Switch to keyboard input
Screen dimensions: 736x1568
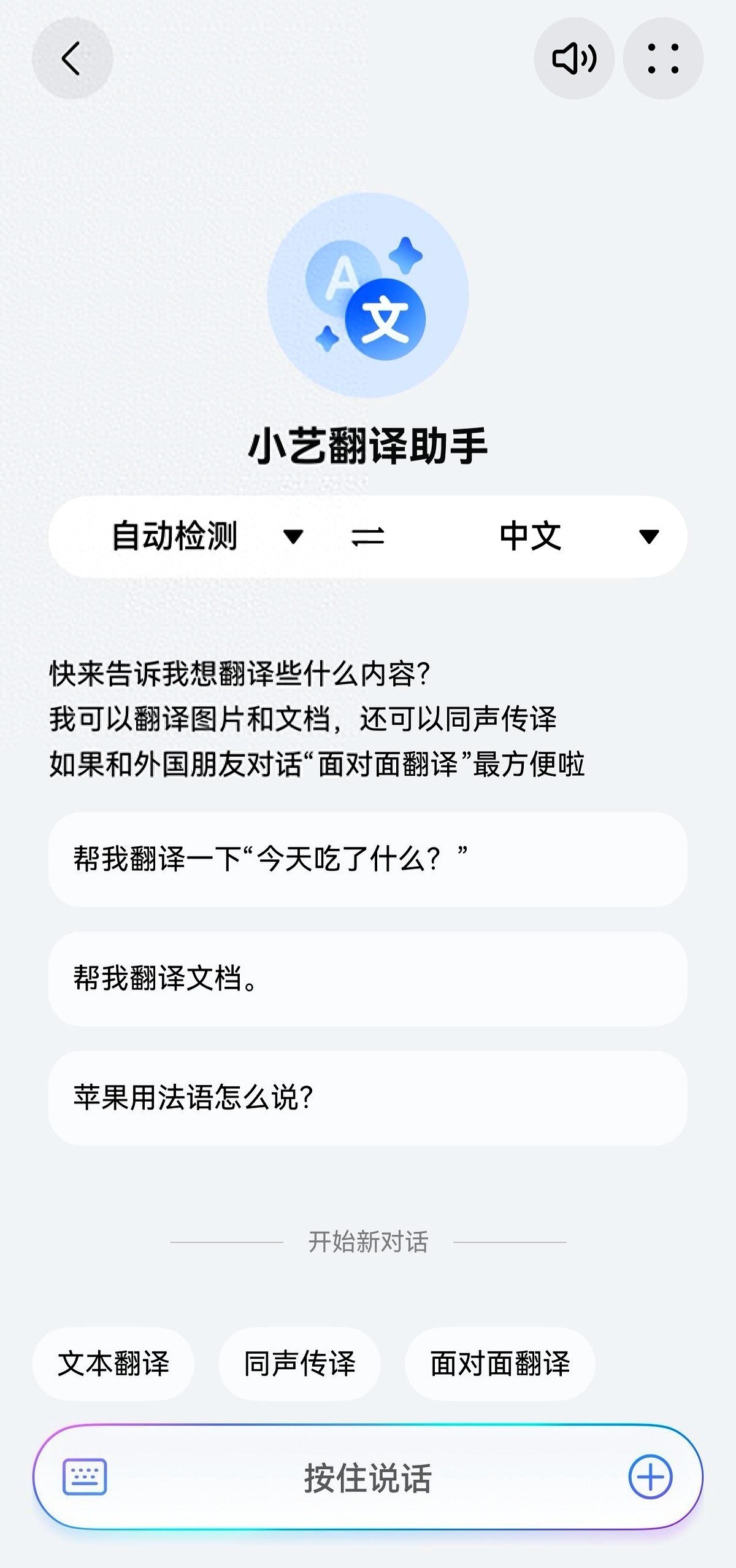85,1477
